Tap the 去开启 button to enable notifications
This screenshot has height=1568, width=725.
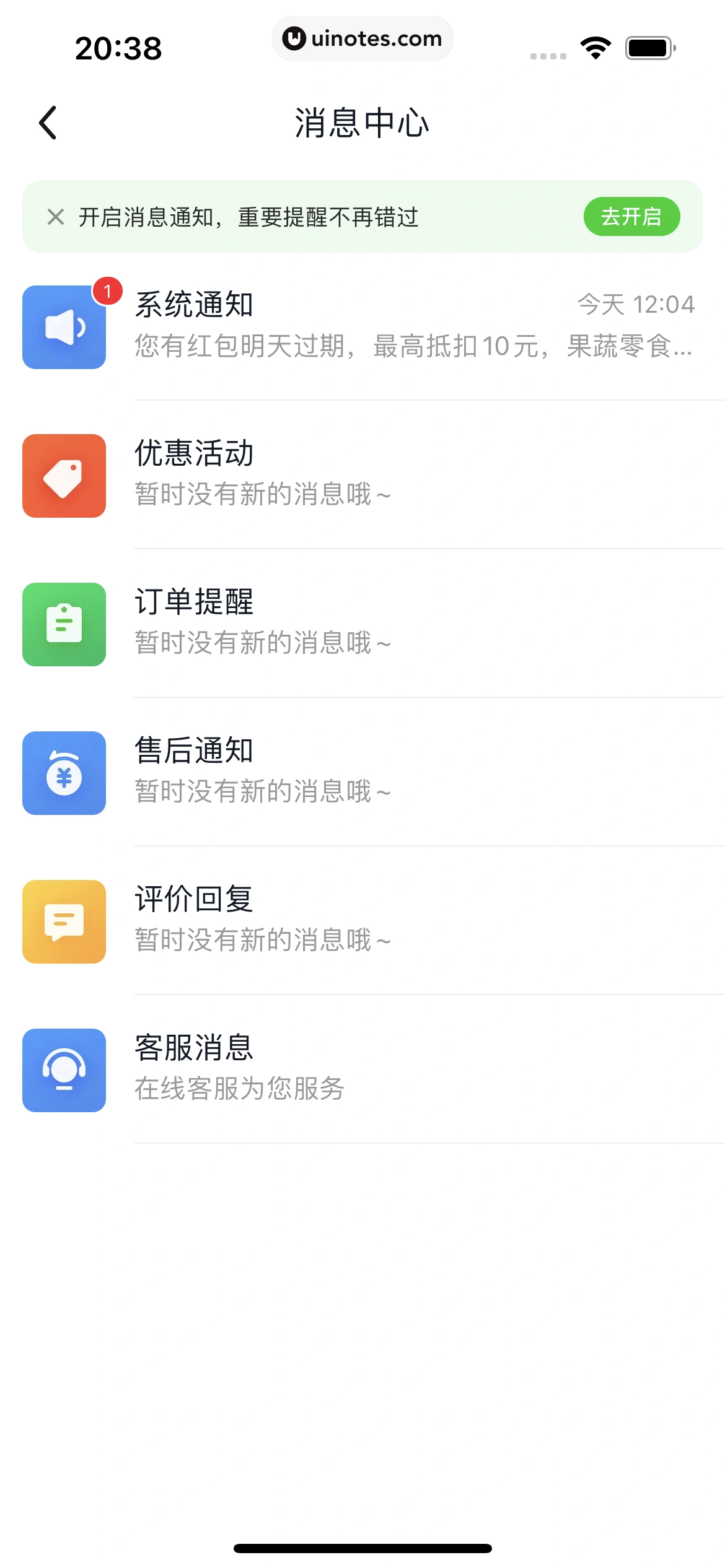pos(631,217)
